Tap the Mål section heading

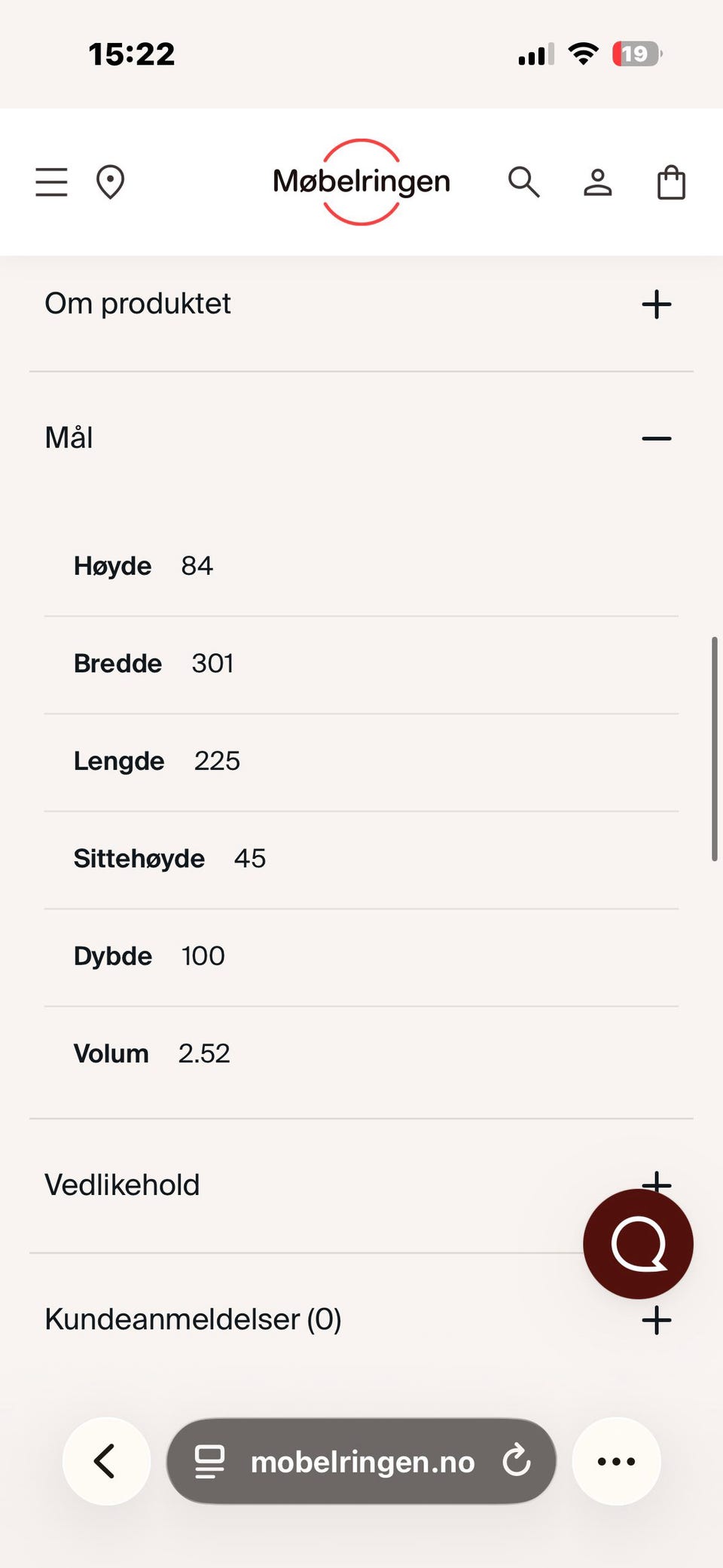[x=69, y=438]
